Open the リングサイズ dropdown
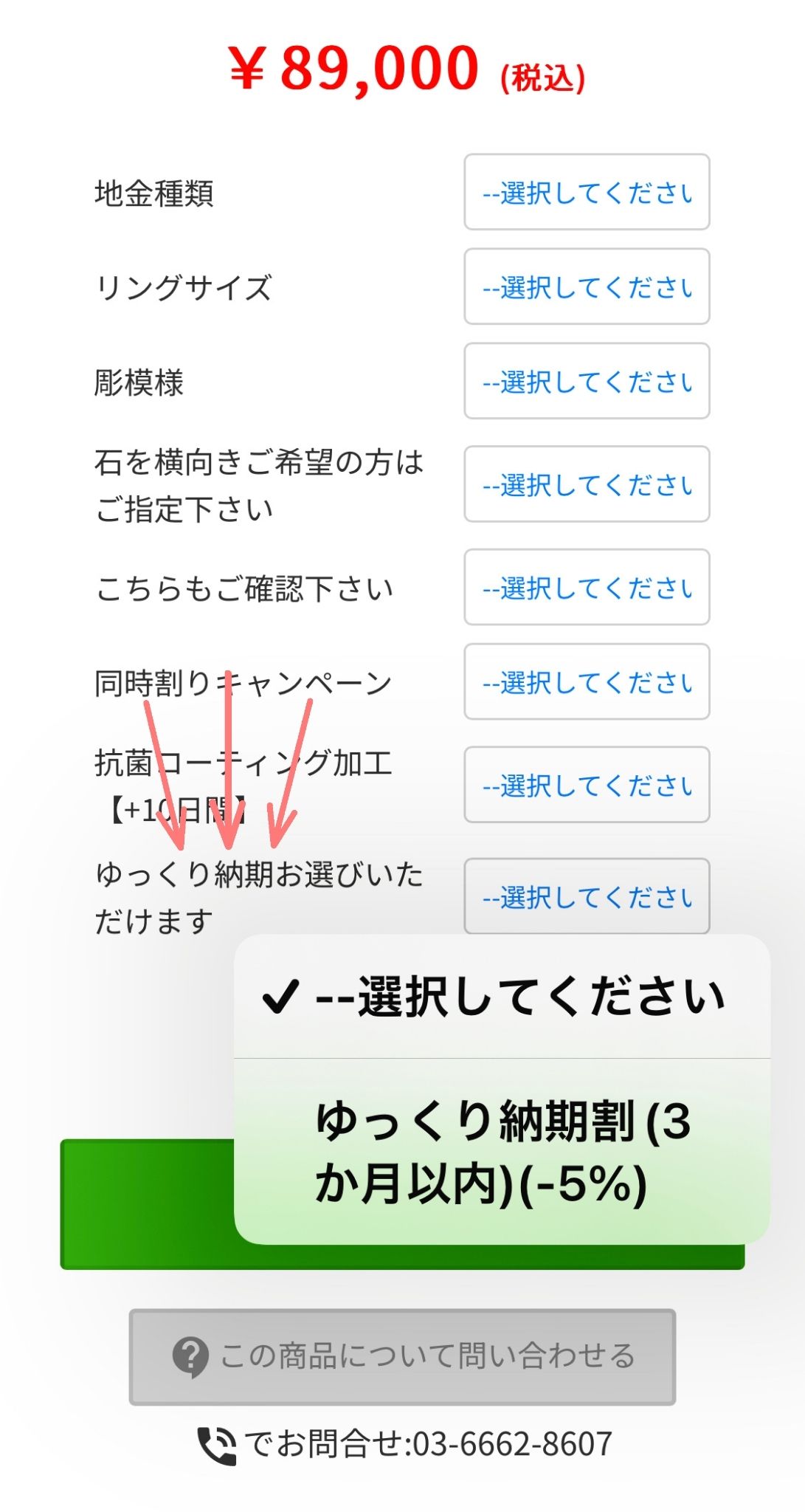Image resolution: width=805 pixels, height=1512 pixels. (x=587, y=286)
